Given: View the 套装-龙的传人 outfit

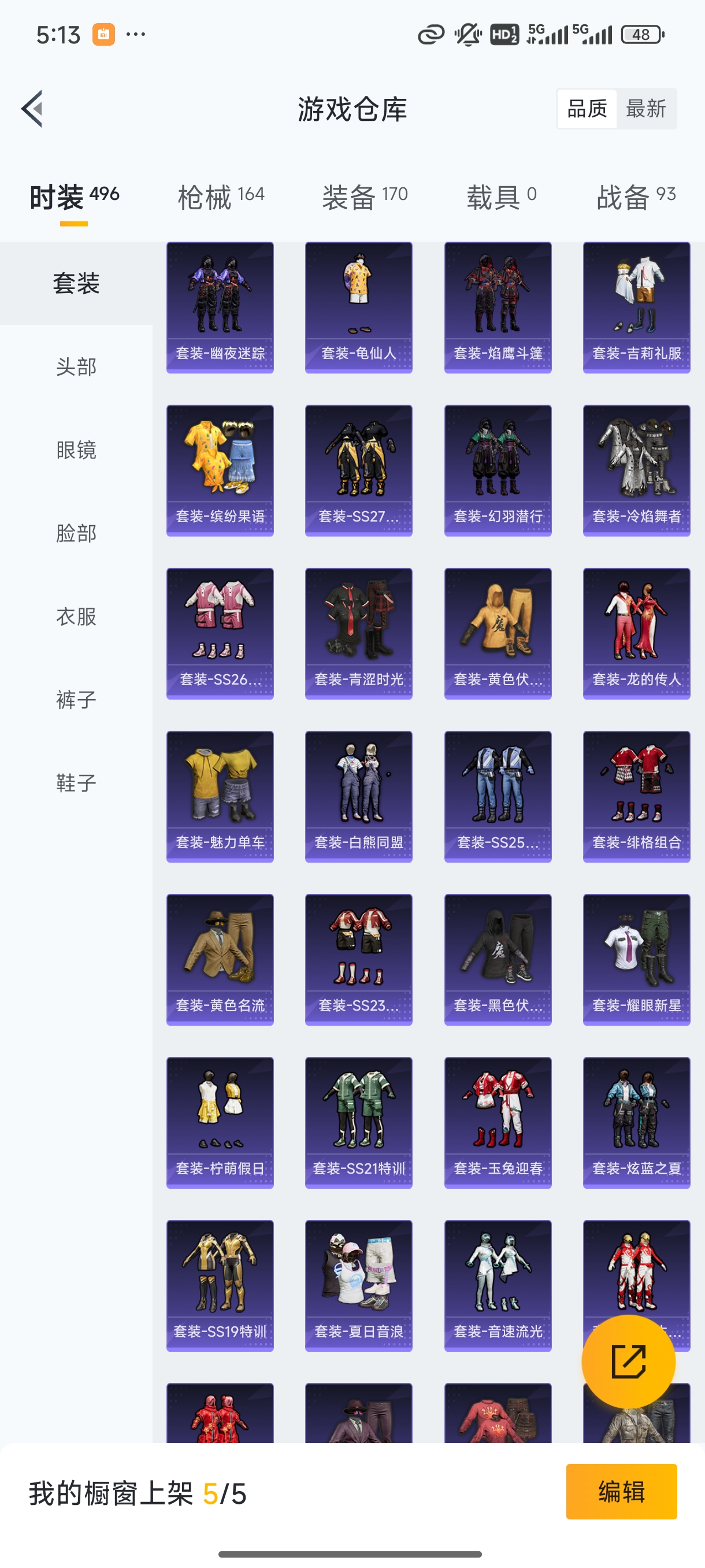Looking at the screenshot, I should click(x=636, y=633).
